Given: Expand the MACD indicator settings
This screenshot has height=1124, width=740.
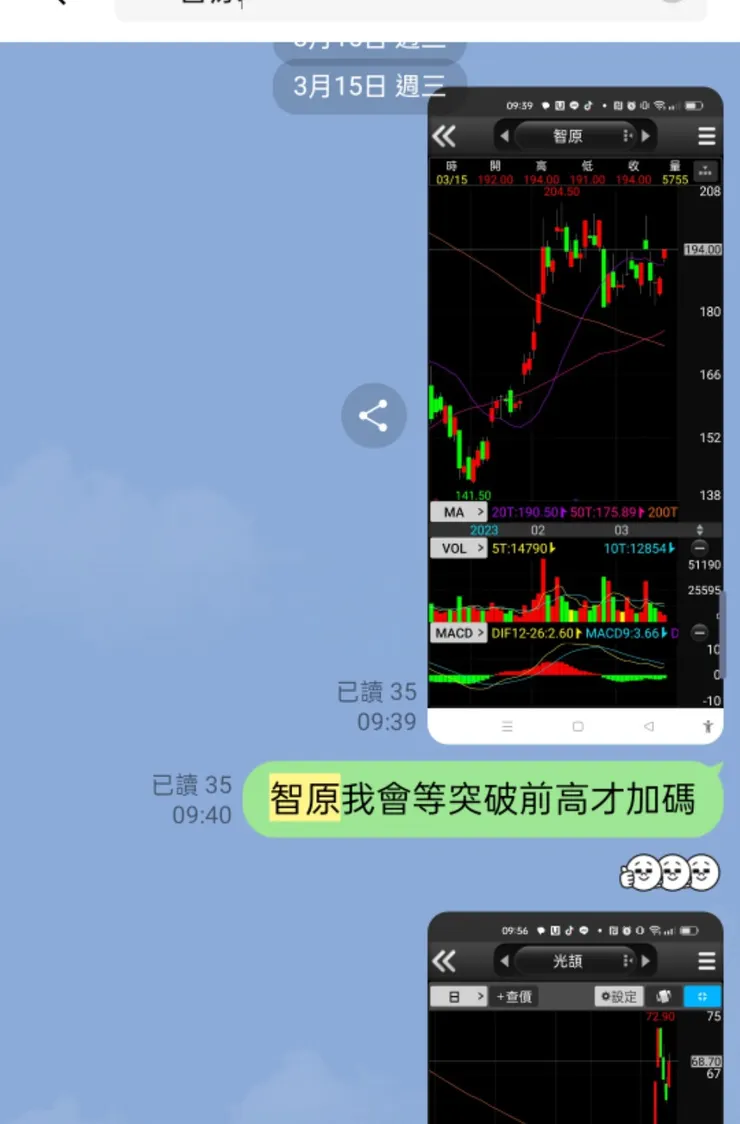Looking at the screenshot, I should pyautogui.click(x=458, y=633).
